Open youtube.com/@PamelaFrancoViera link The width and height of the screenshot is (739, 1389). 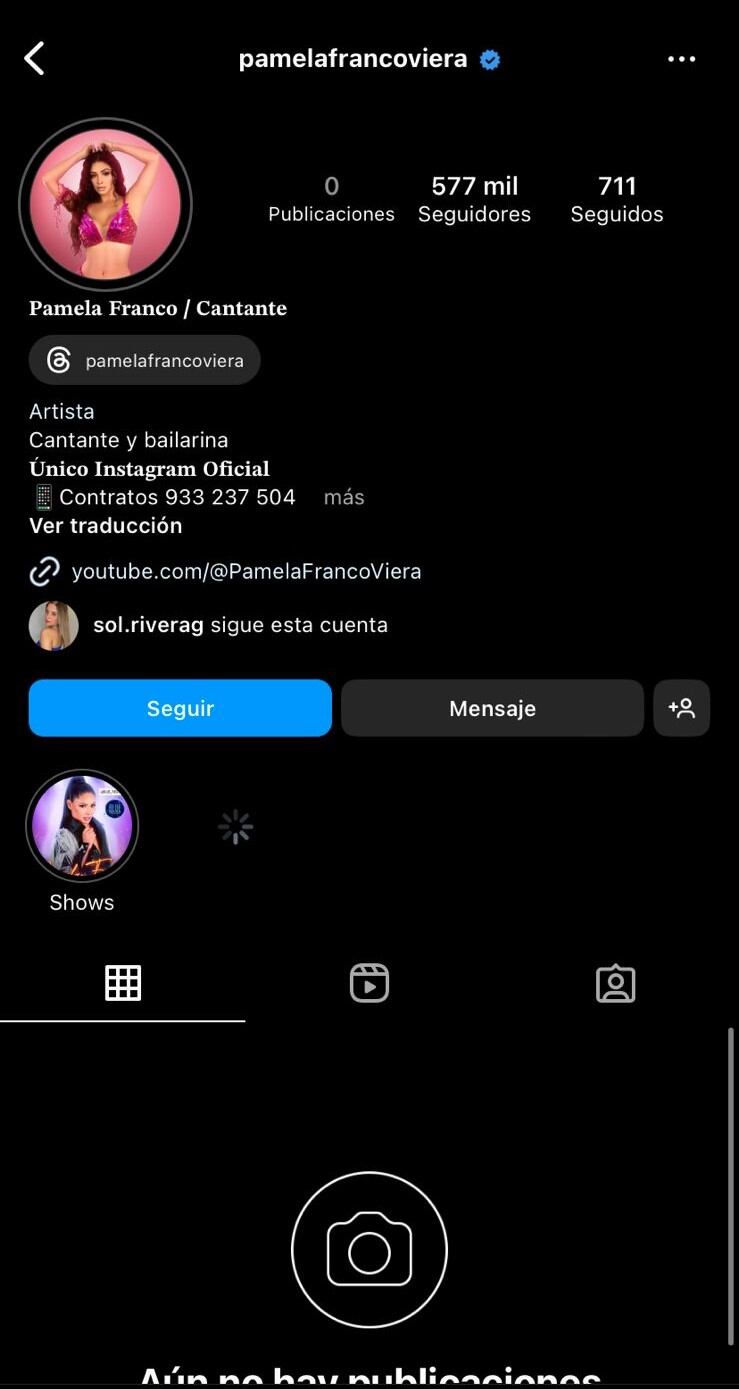click(246, 570)
